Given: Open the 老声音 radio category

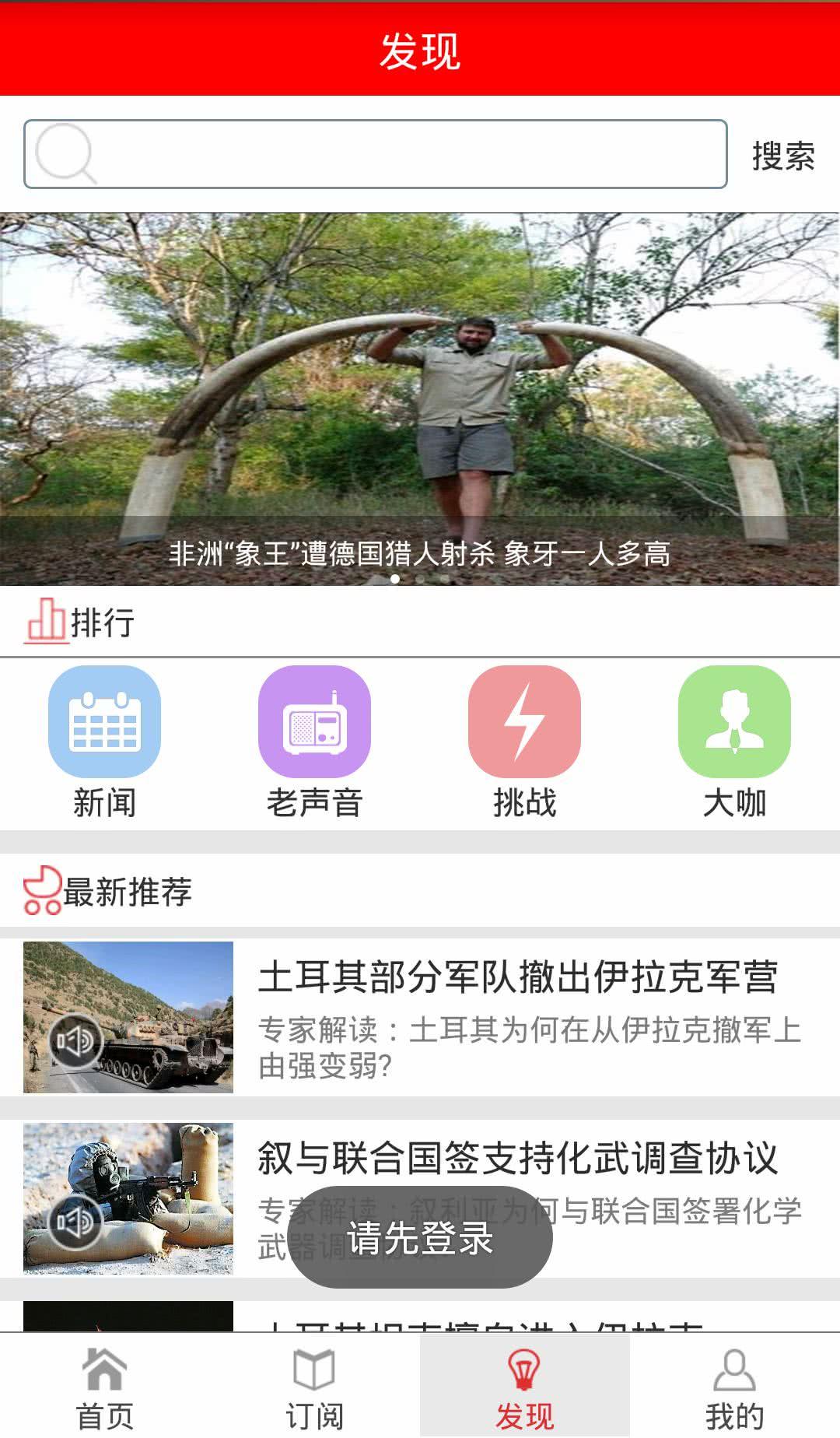Looking at the screenshot, I should (314, 741).
